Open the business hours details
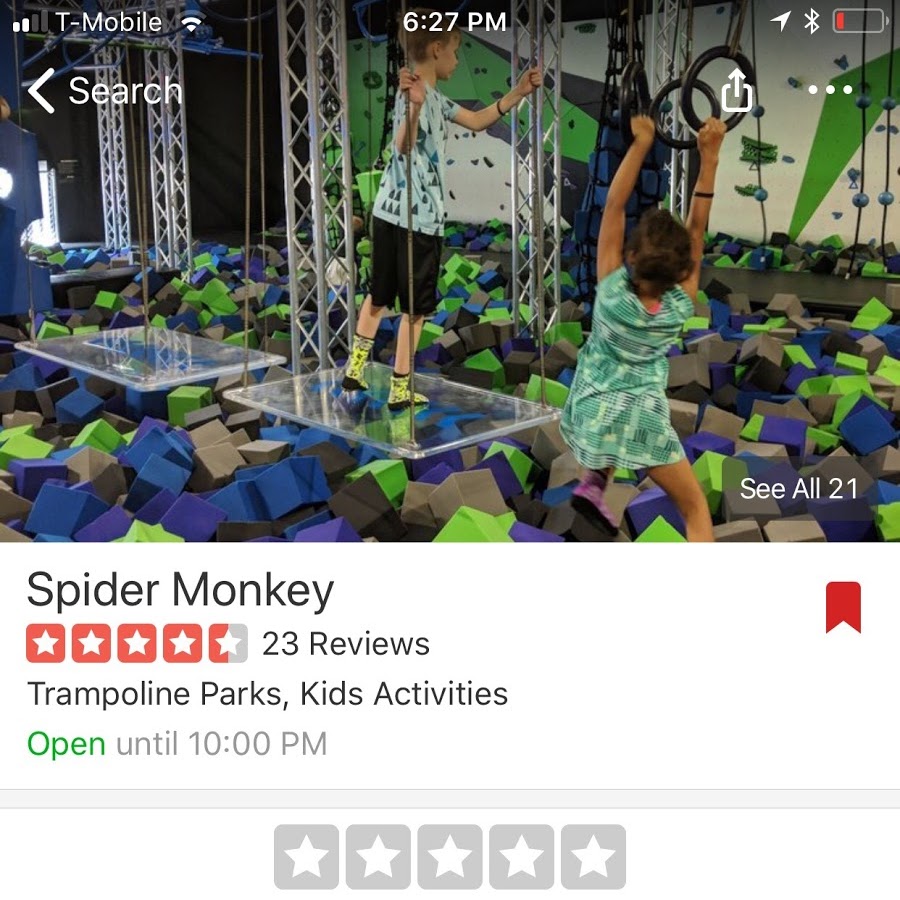900x900 pixels. pyautogui.click(x=177, y=744)
